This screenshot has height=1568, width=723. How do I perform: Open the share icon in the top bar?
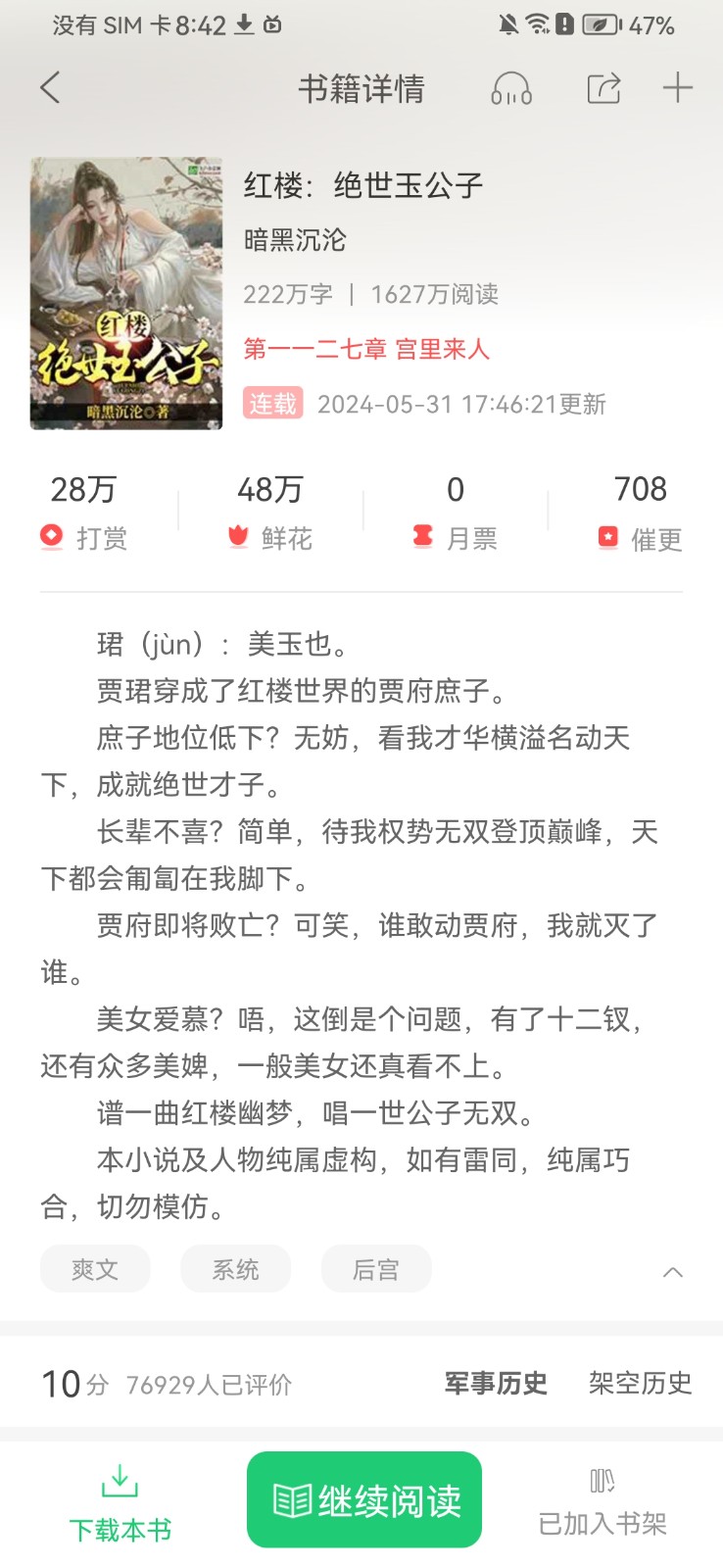[603, 87]
